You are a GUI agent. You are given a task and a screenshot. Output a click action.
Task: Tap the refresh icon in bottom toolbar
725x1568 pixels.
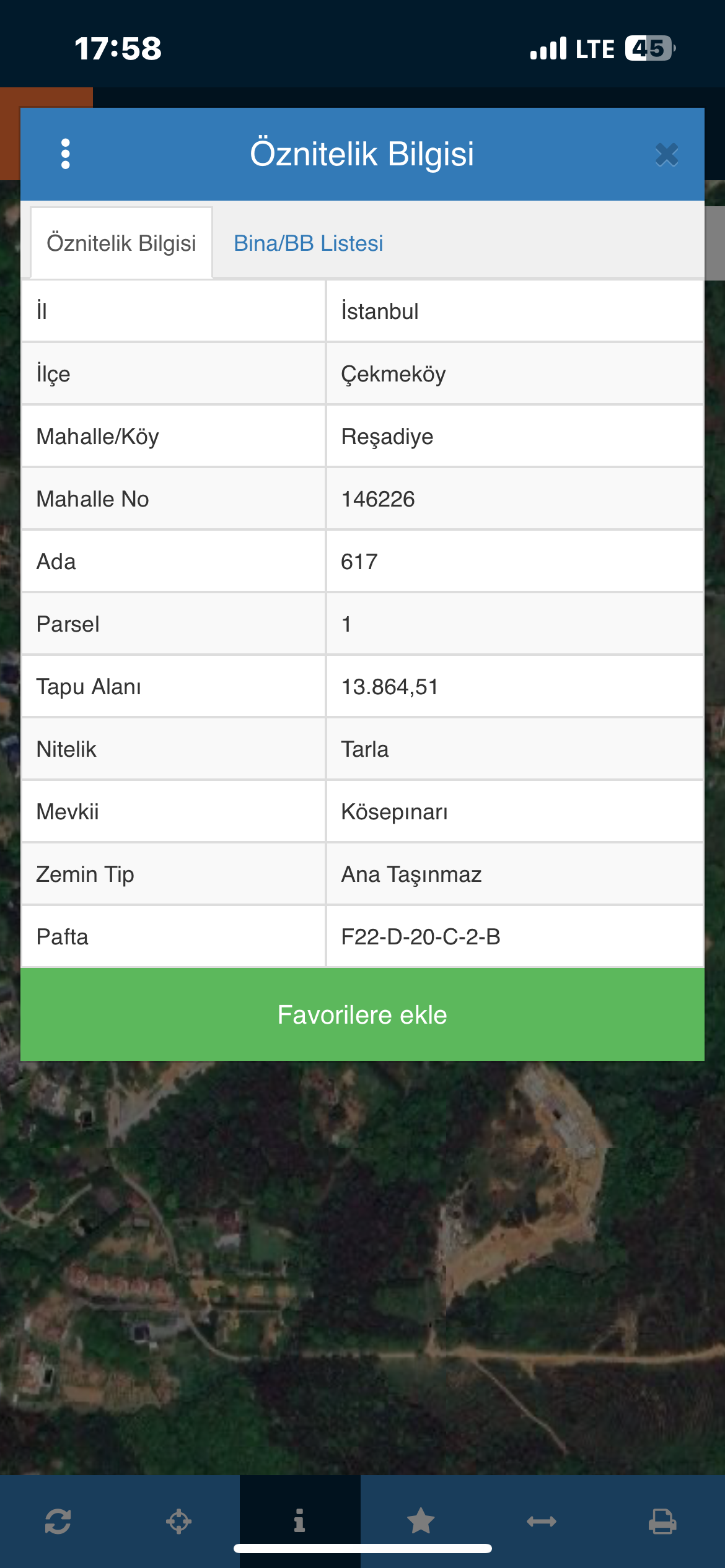pyautogui.click(x=58, y=1521)
